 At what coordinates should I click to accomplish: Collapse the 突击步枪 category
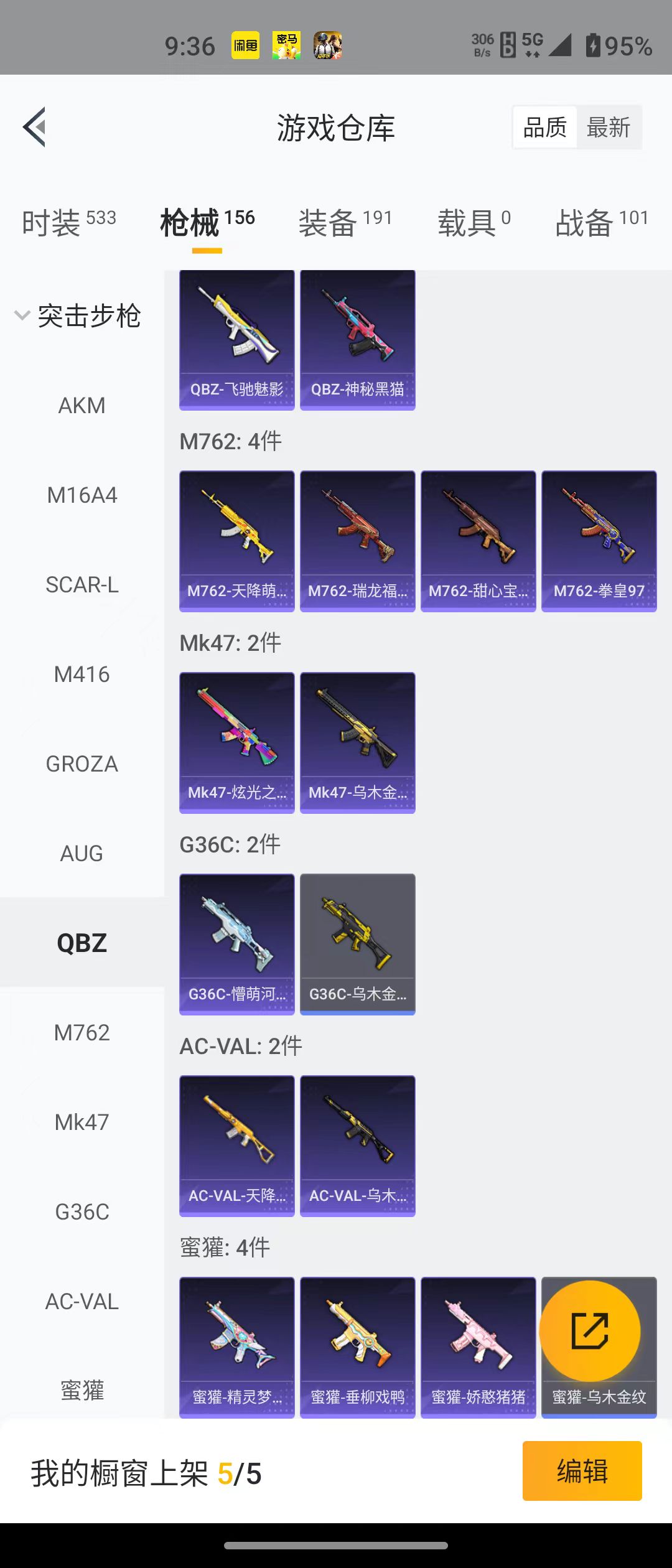(x=78, y=316)
